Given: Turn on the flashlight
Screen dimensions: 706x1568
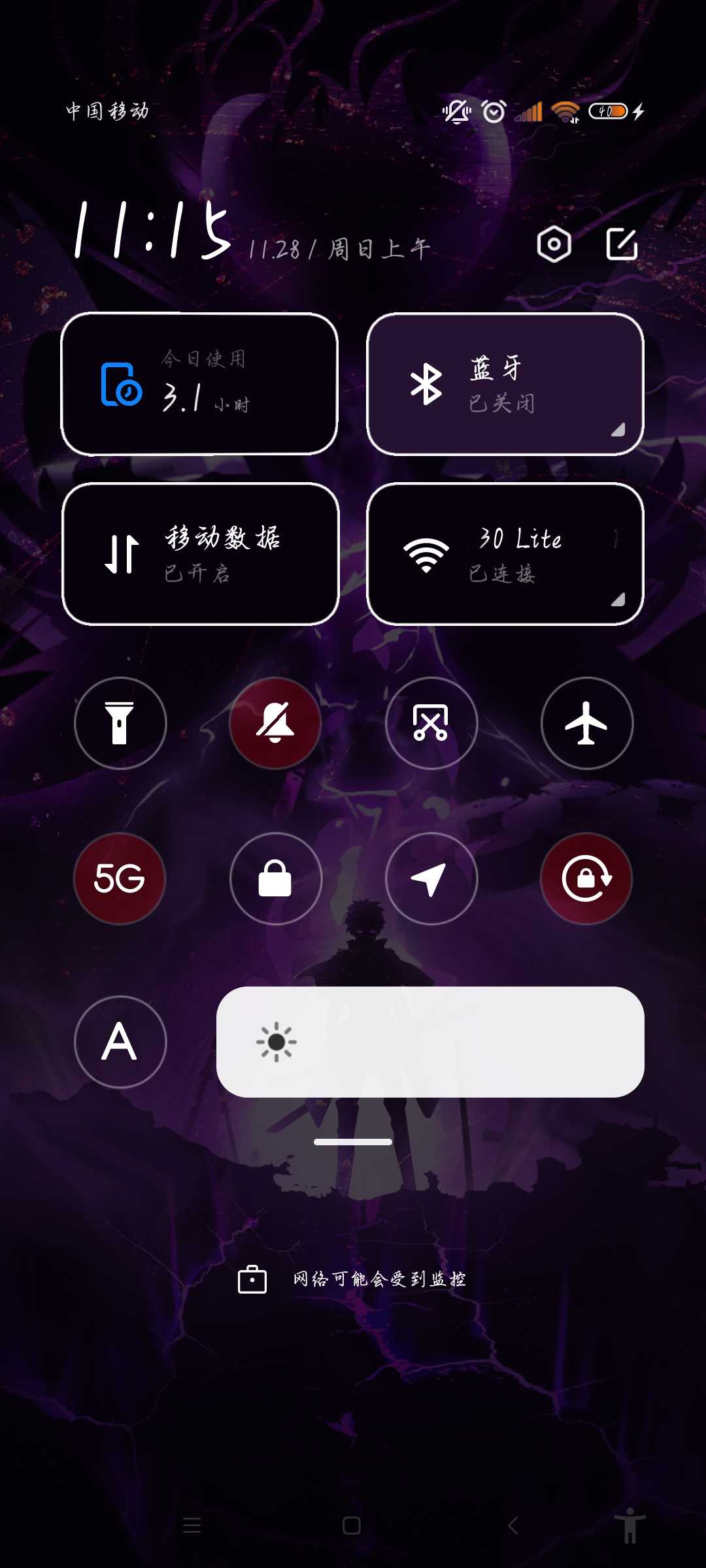Looking at the screenshot, I should point(120,723).
